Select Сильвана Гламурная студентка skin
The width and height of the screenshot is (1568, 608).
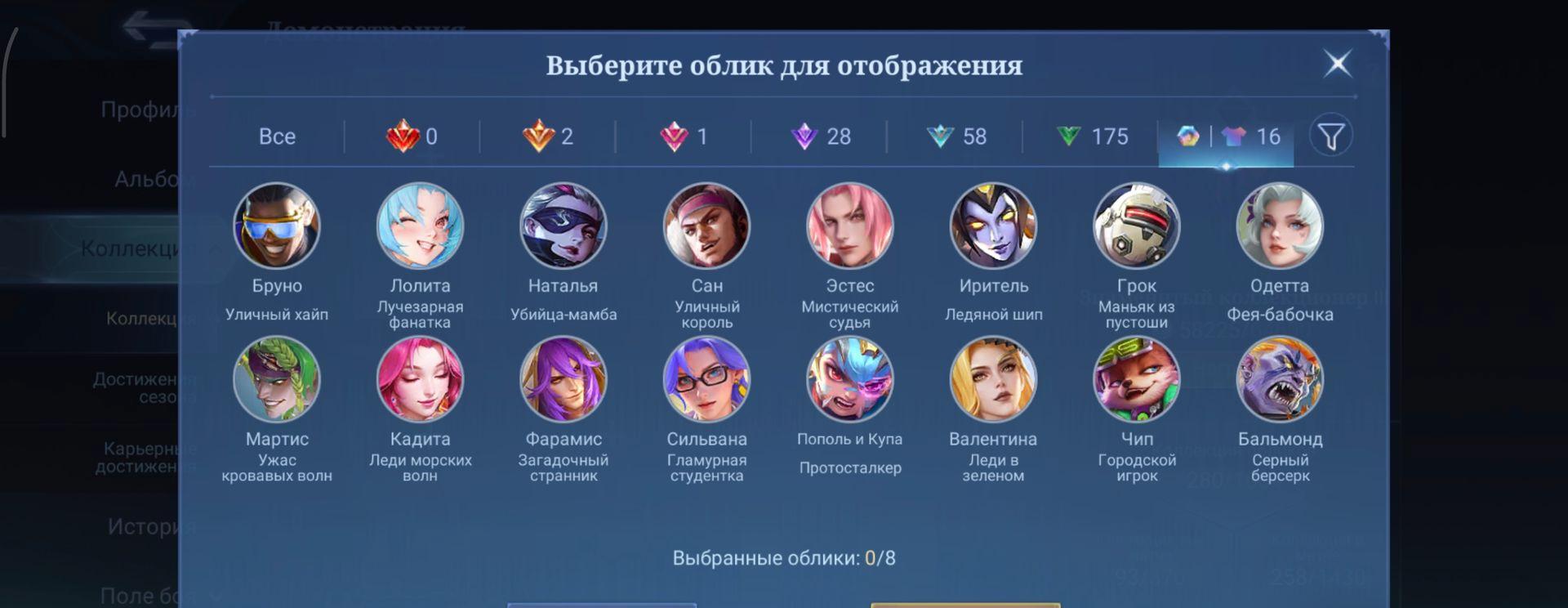click(706, 379)
